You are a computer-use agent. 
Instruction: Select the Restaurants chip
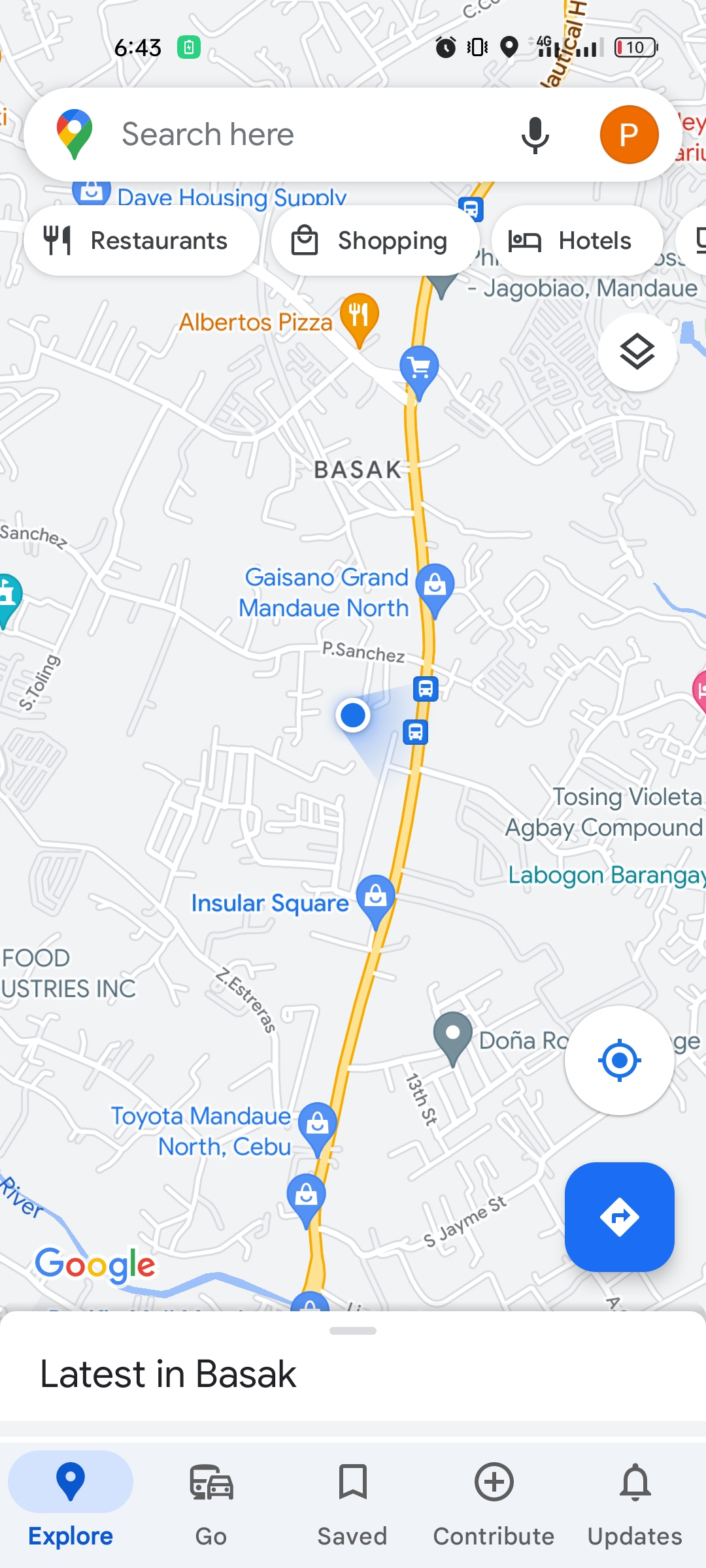tap(141, 240)
